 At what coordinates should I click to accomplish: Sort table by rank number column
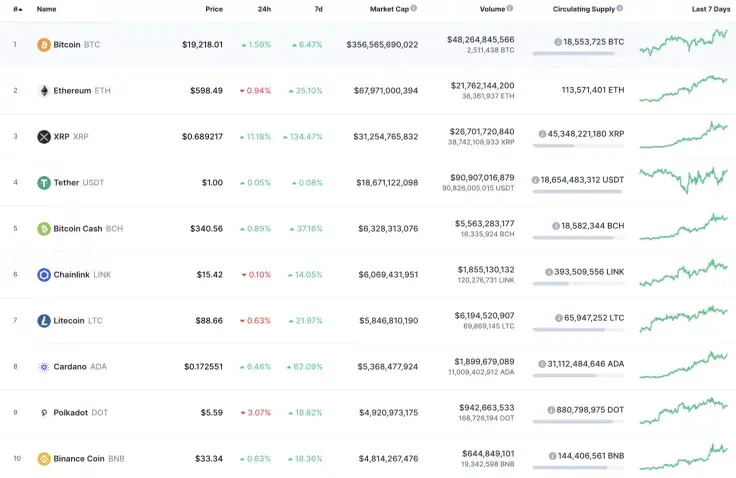17,8
